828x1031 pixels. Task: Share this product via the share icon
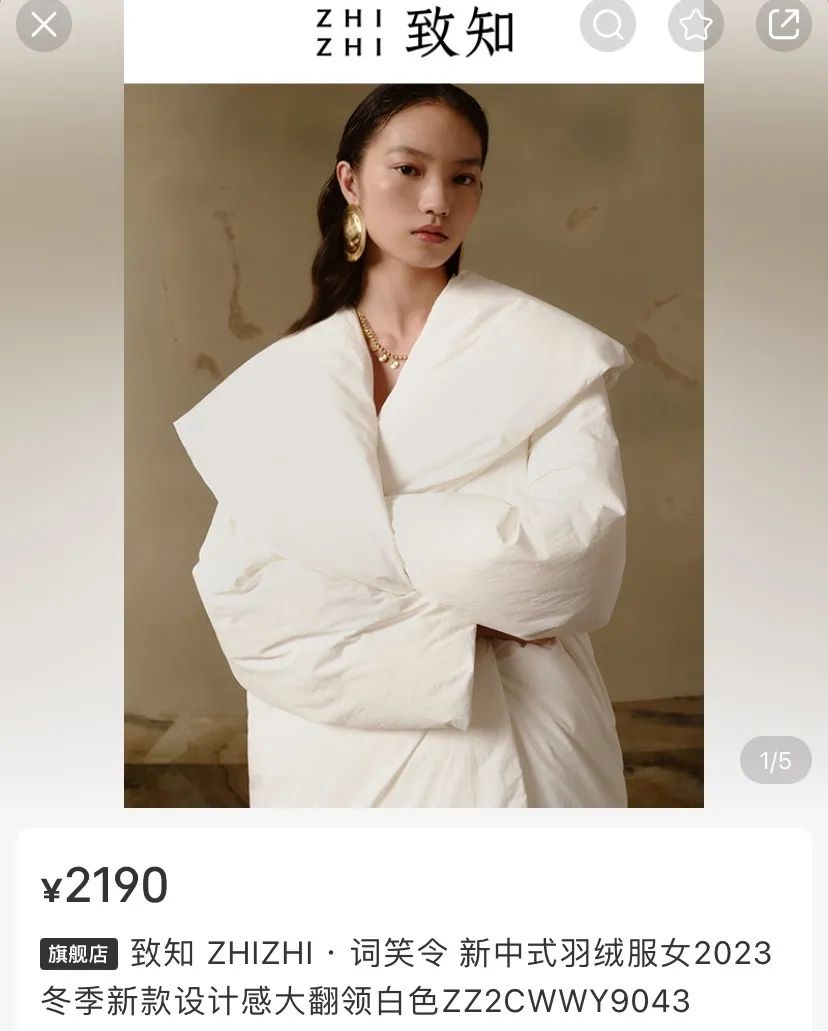point(784,24)
